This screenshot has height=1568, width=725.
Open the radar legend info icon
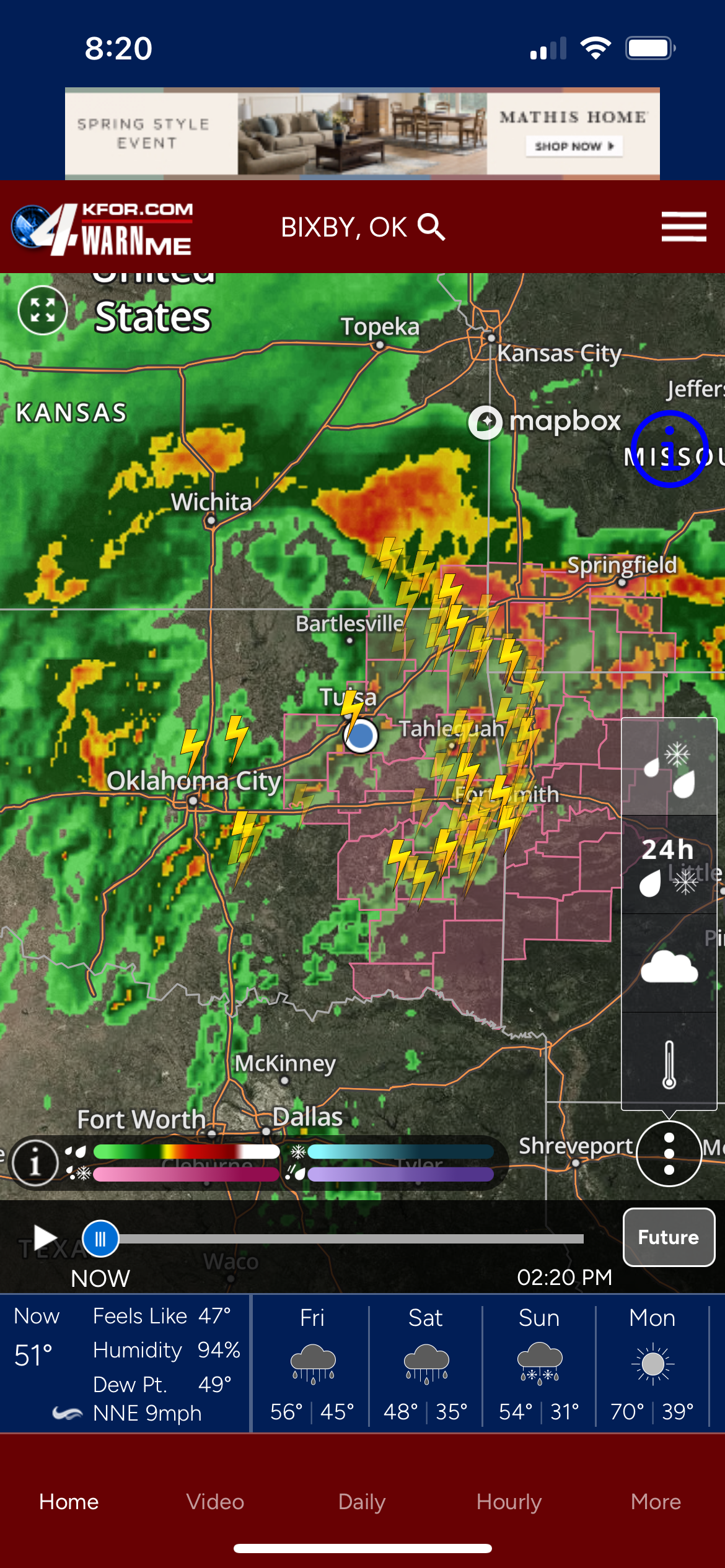point(35,1162)
